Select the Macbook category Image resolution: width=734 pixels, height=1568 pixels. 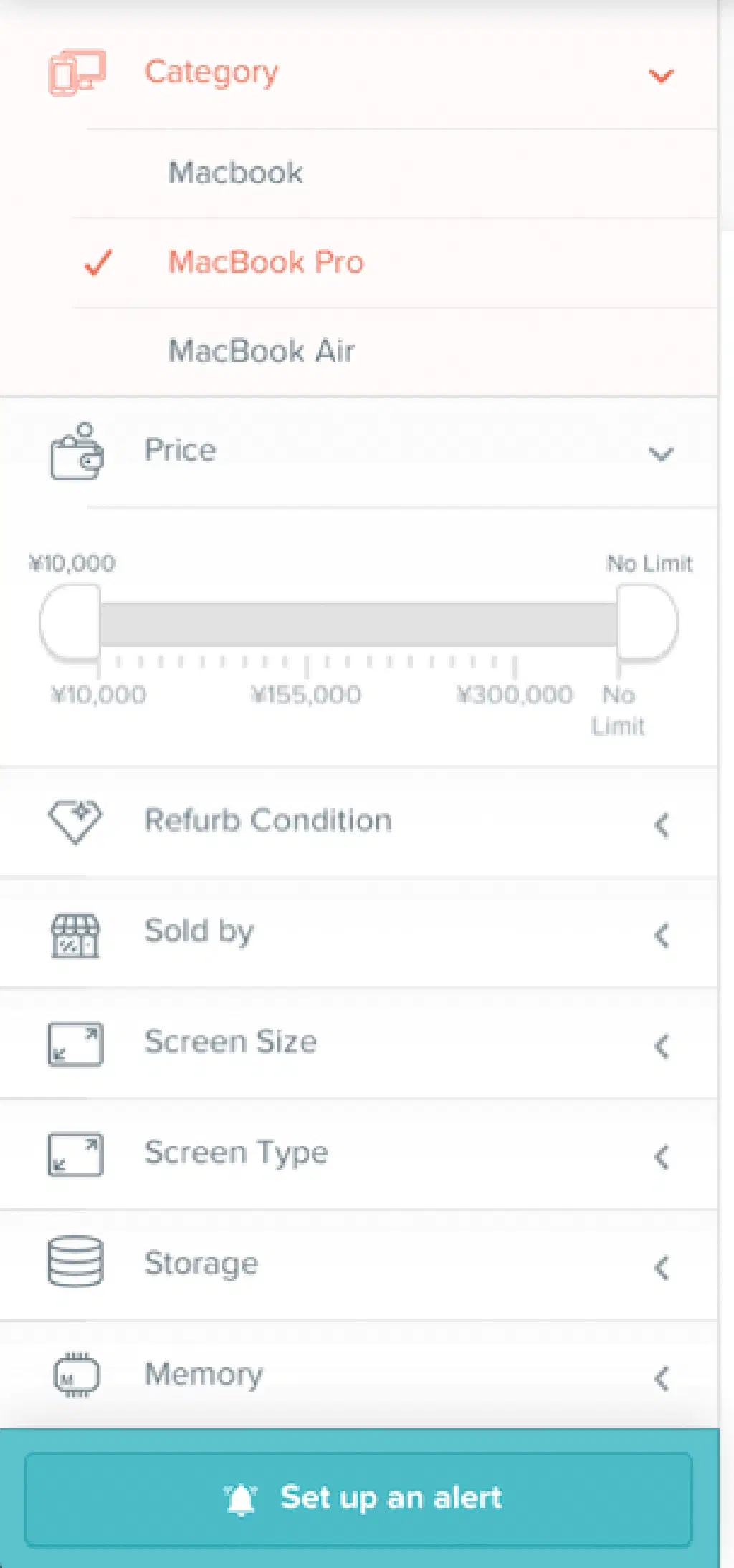click(235, 173)
